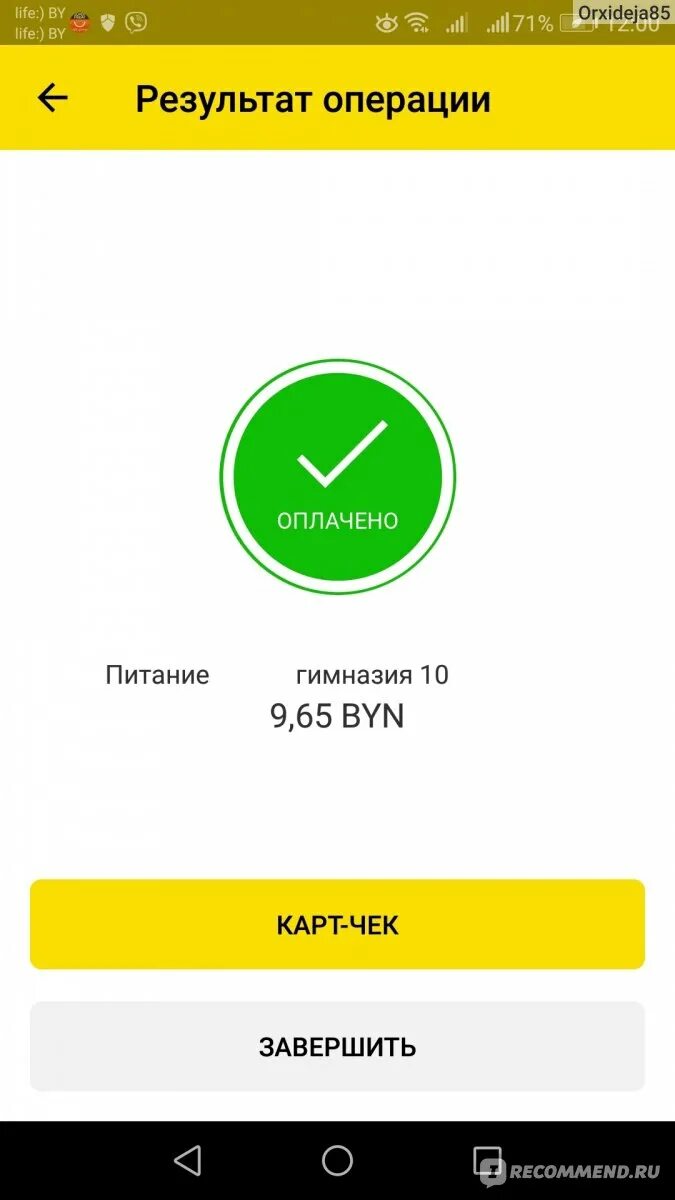Open the КАРТ-ЧЕК receipt
This screenshot has height=1200, width=675.
[337, 925]
